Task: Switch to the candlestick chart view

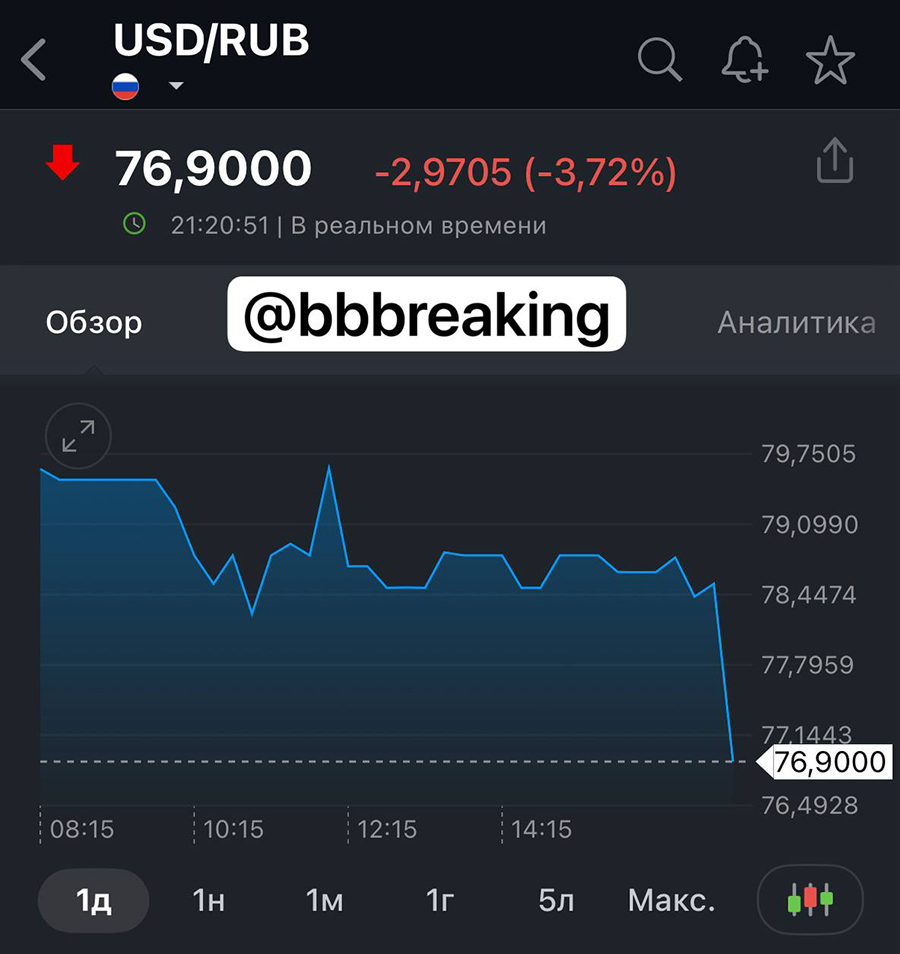Action: 810,899
